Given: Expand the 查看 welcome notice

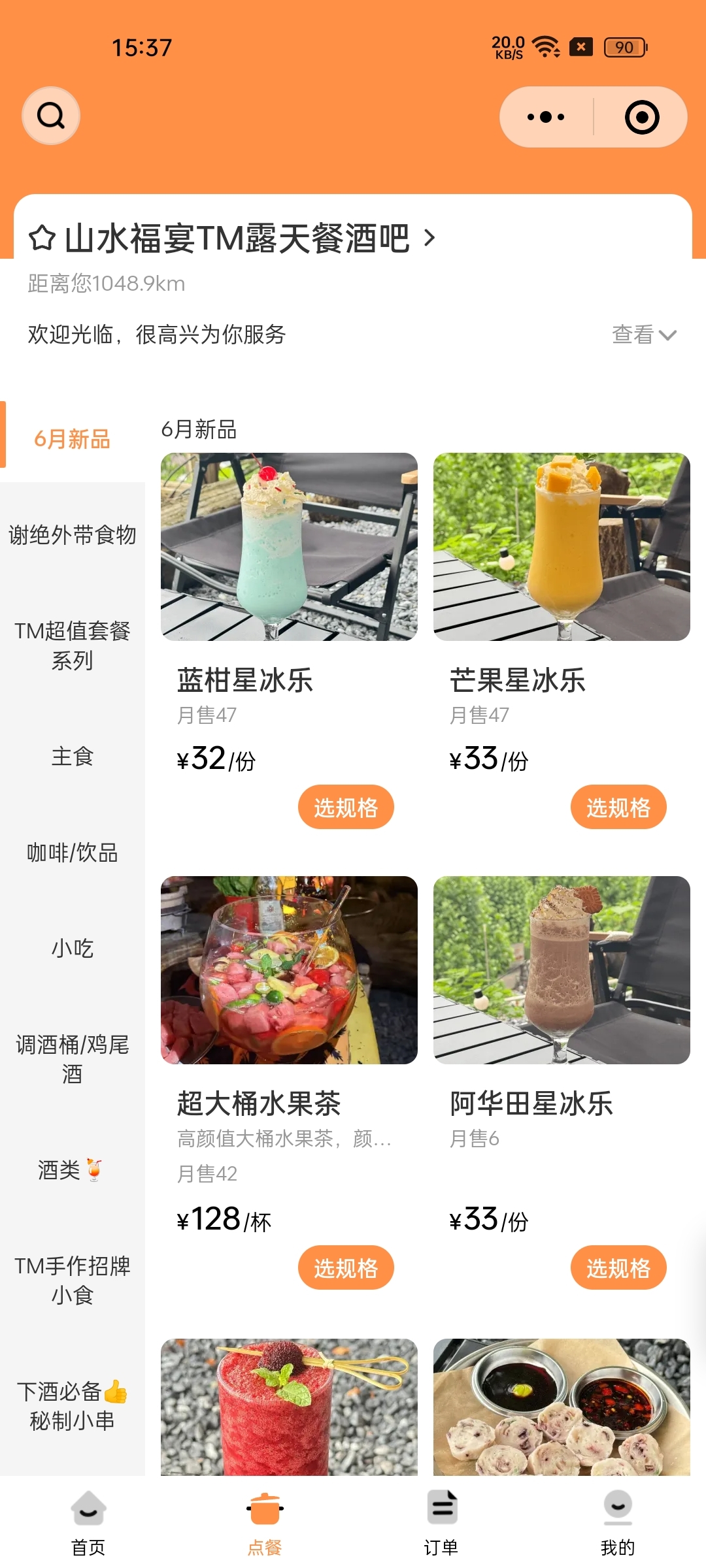Looking at the screenshot, I should pyautogui.click(x=643, y=335).
